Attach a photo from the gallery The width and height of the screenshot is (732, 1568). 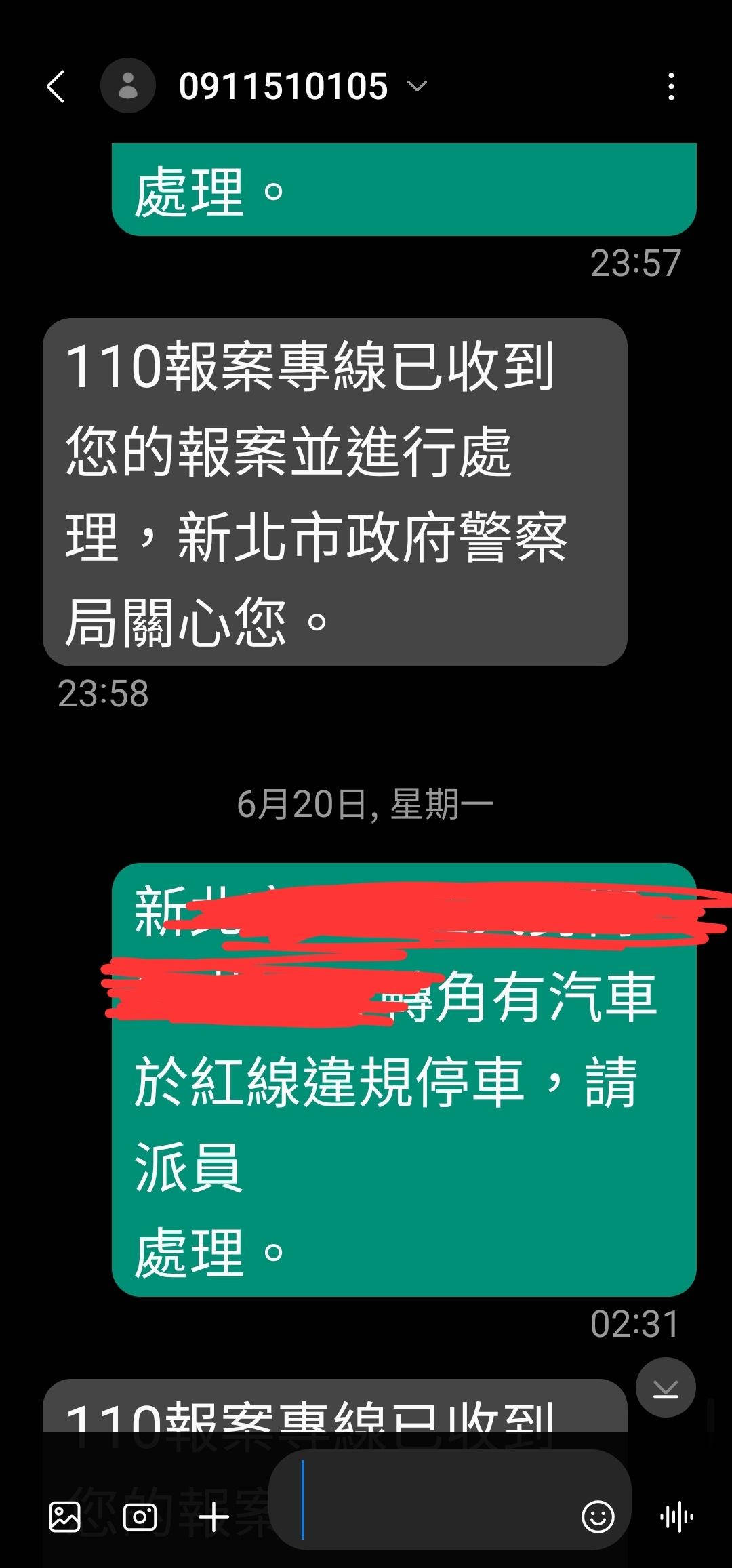pyautogui.click(x=65, y=1516)
